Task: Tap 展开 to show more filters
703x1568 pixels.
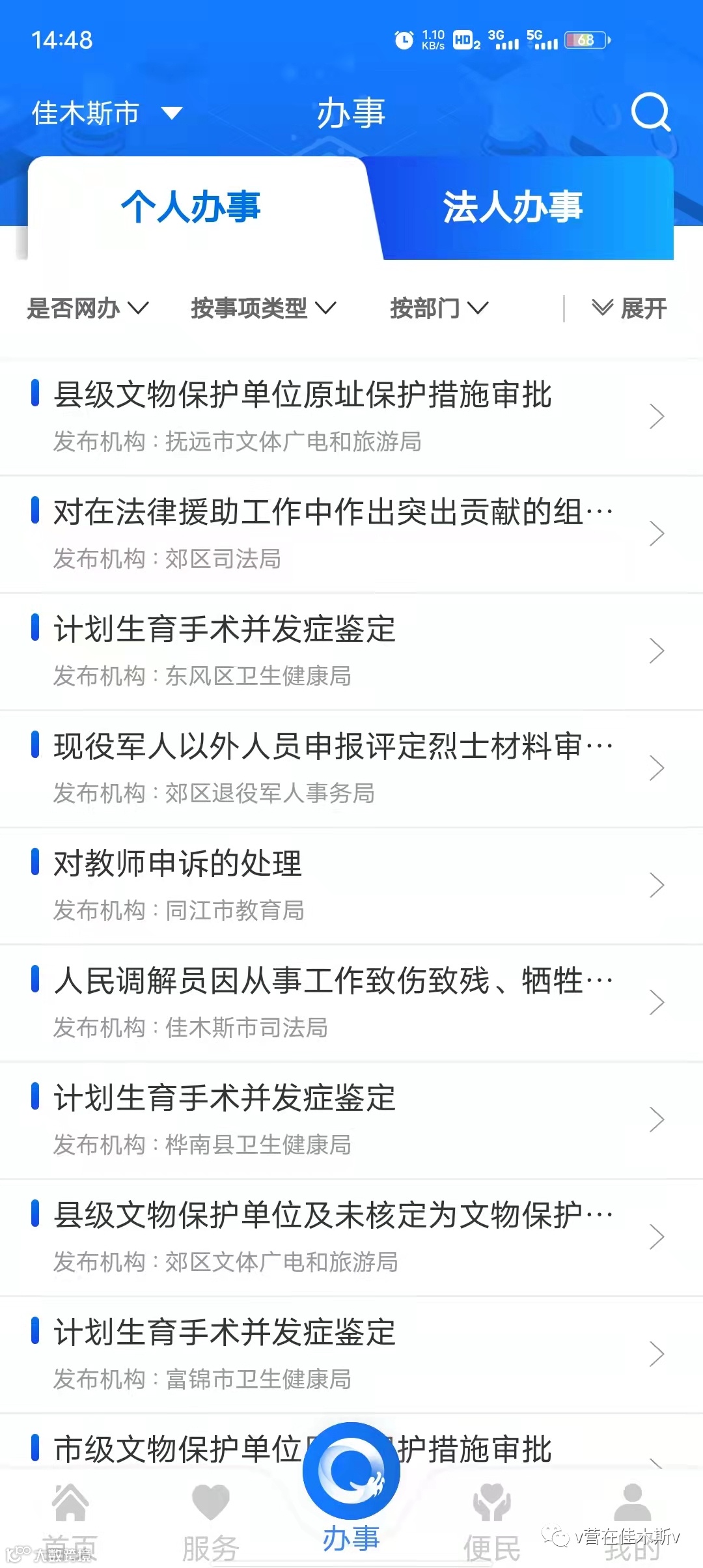Action: click(x=629, y=308)
